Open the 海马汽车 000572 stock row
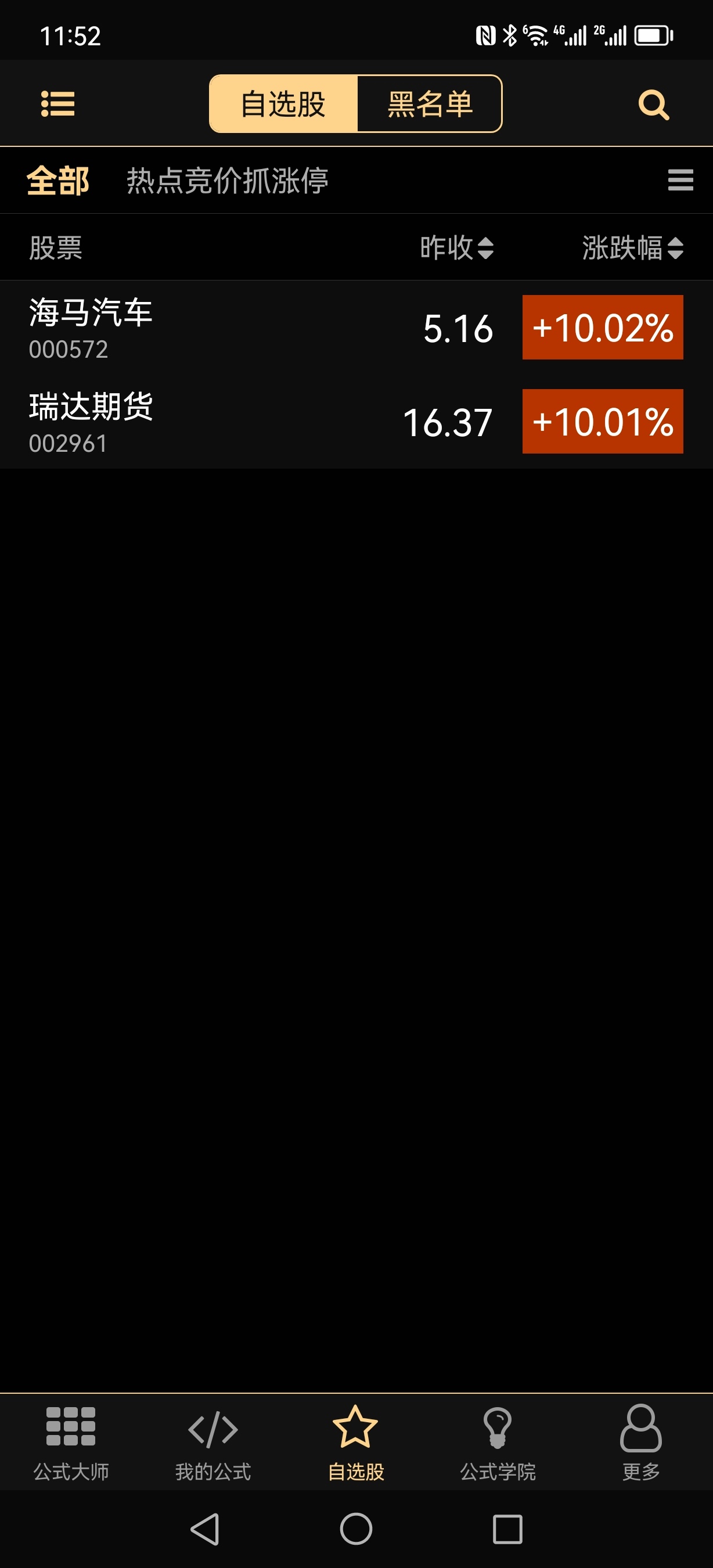713x1568 pixels. click(243, 328)
